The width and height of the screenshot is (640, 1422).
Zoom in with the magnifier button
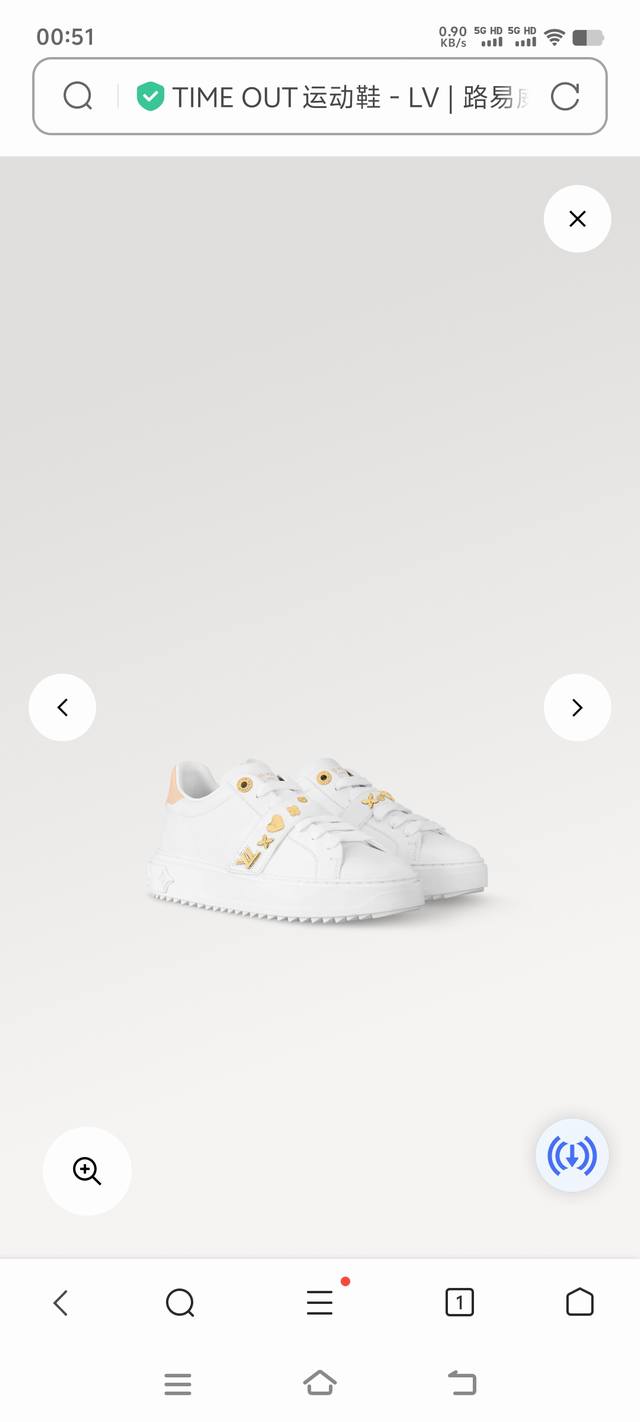(x=87, y=1171)
